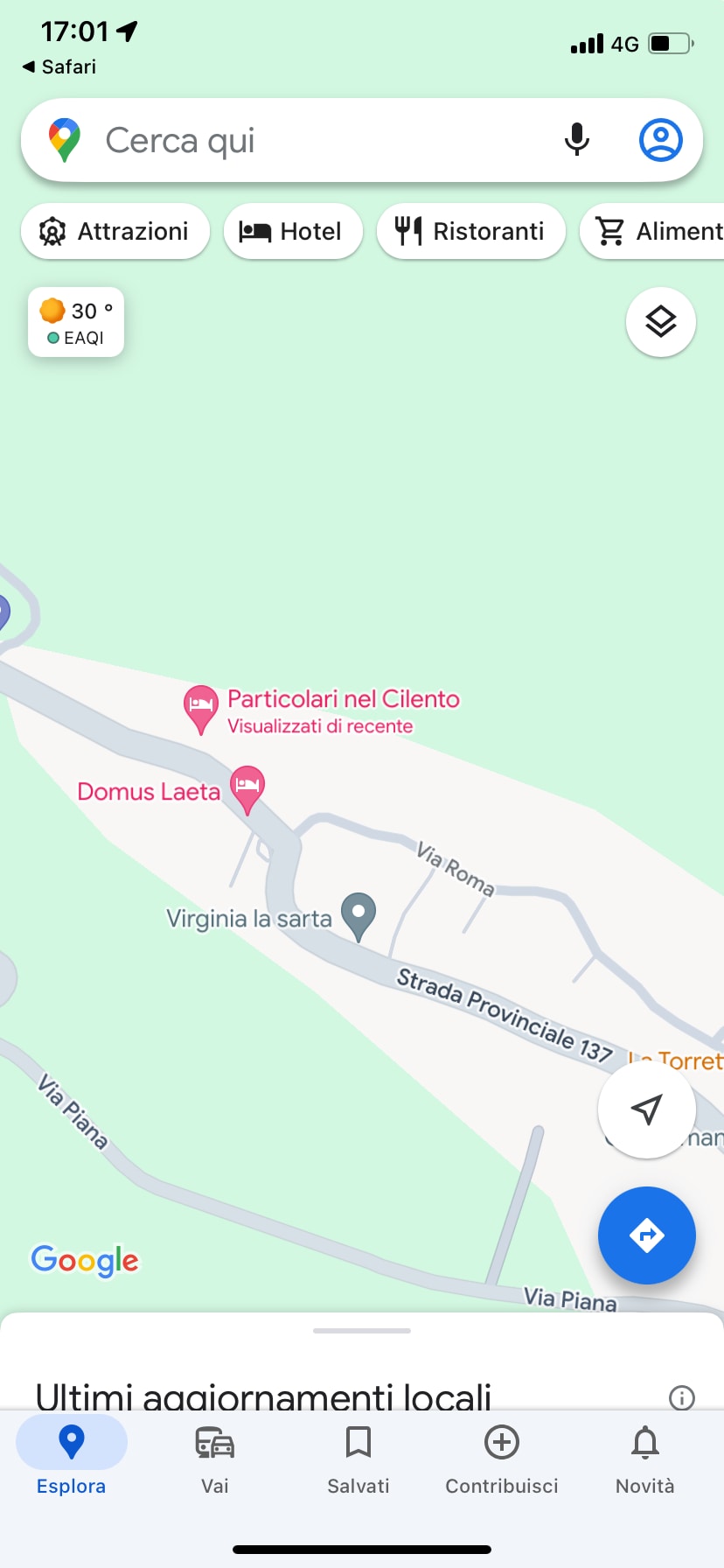
Task: Open the Salvati tab
Action: point(359,1458)
